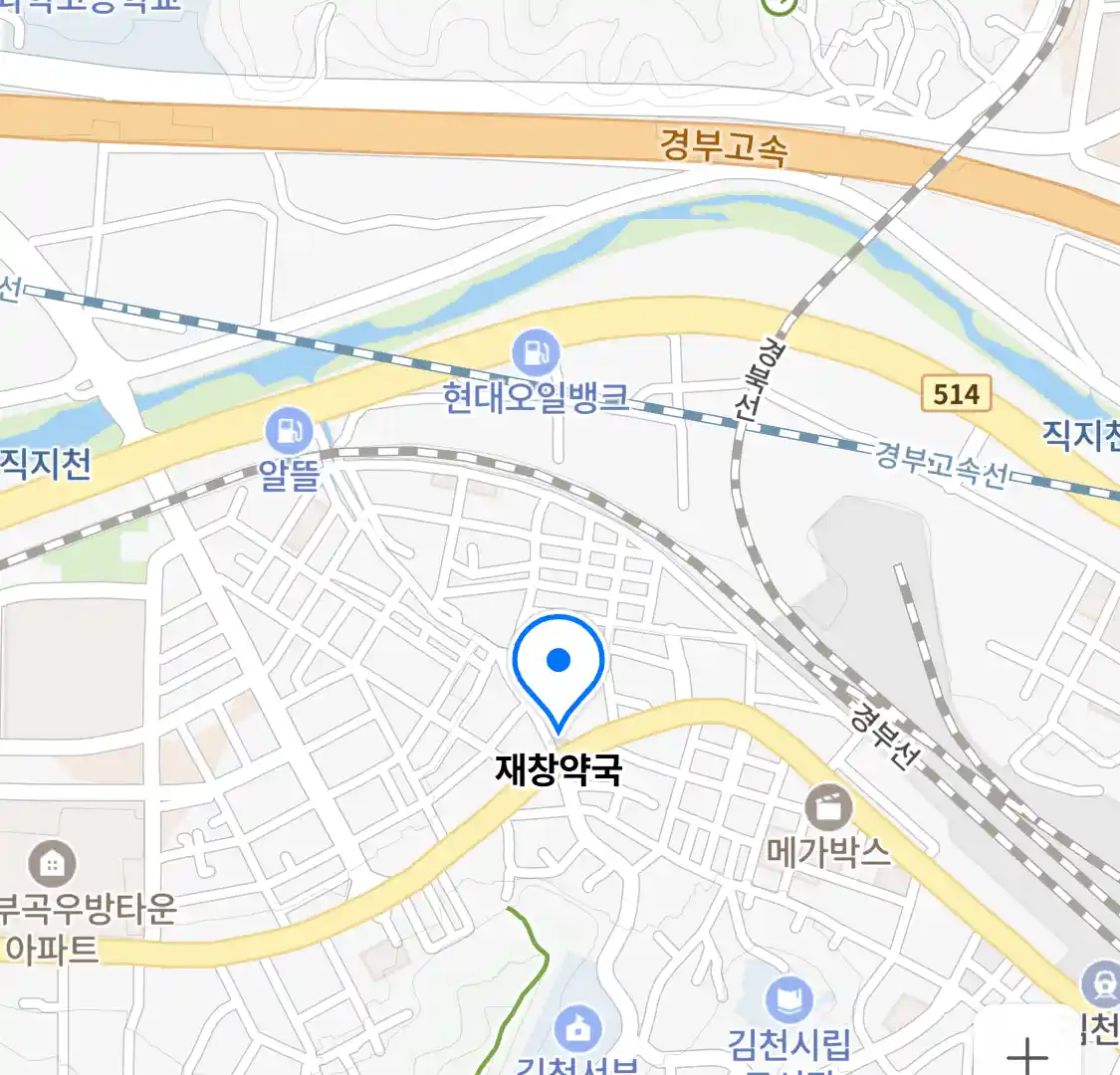1120x1075 pixels.
Task: Open the 메가박스 cinema marker
Action: pyautogui.click(x=828, y=807)
